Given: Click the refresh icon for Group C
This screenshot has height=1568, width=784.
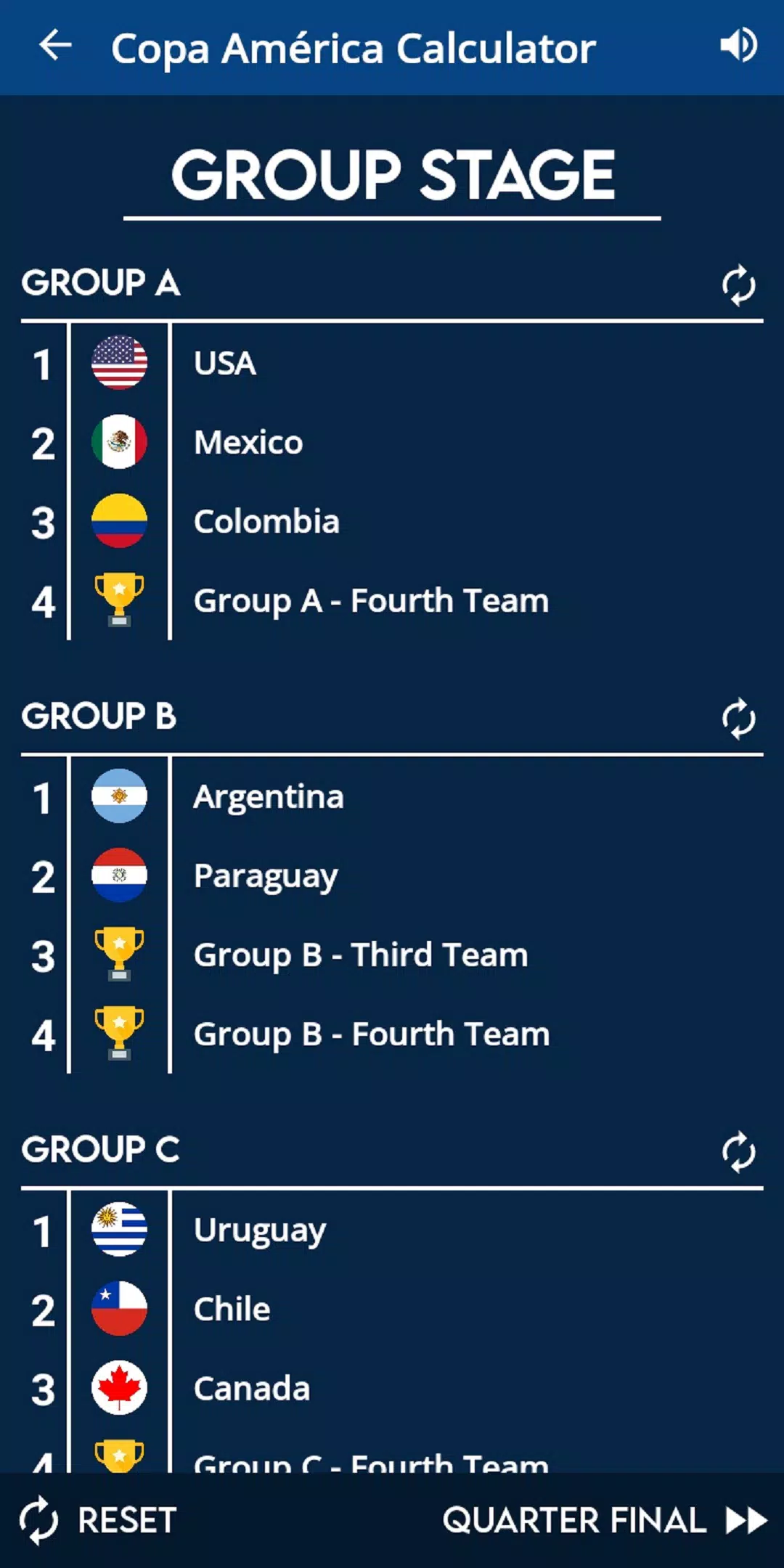Looking at the screenshot, I should pos(739,1151).
